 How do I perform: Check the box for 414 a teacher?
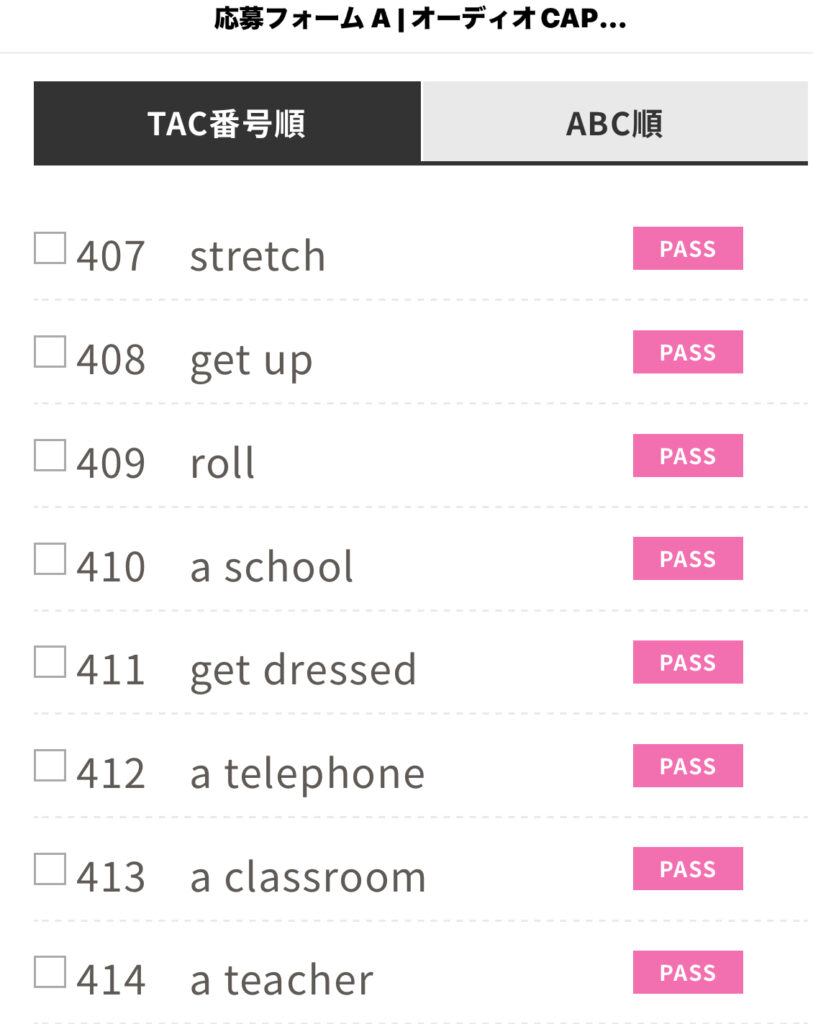coord(50,972)
